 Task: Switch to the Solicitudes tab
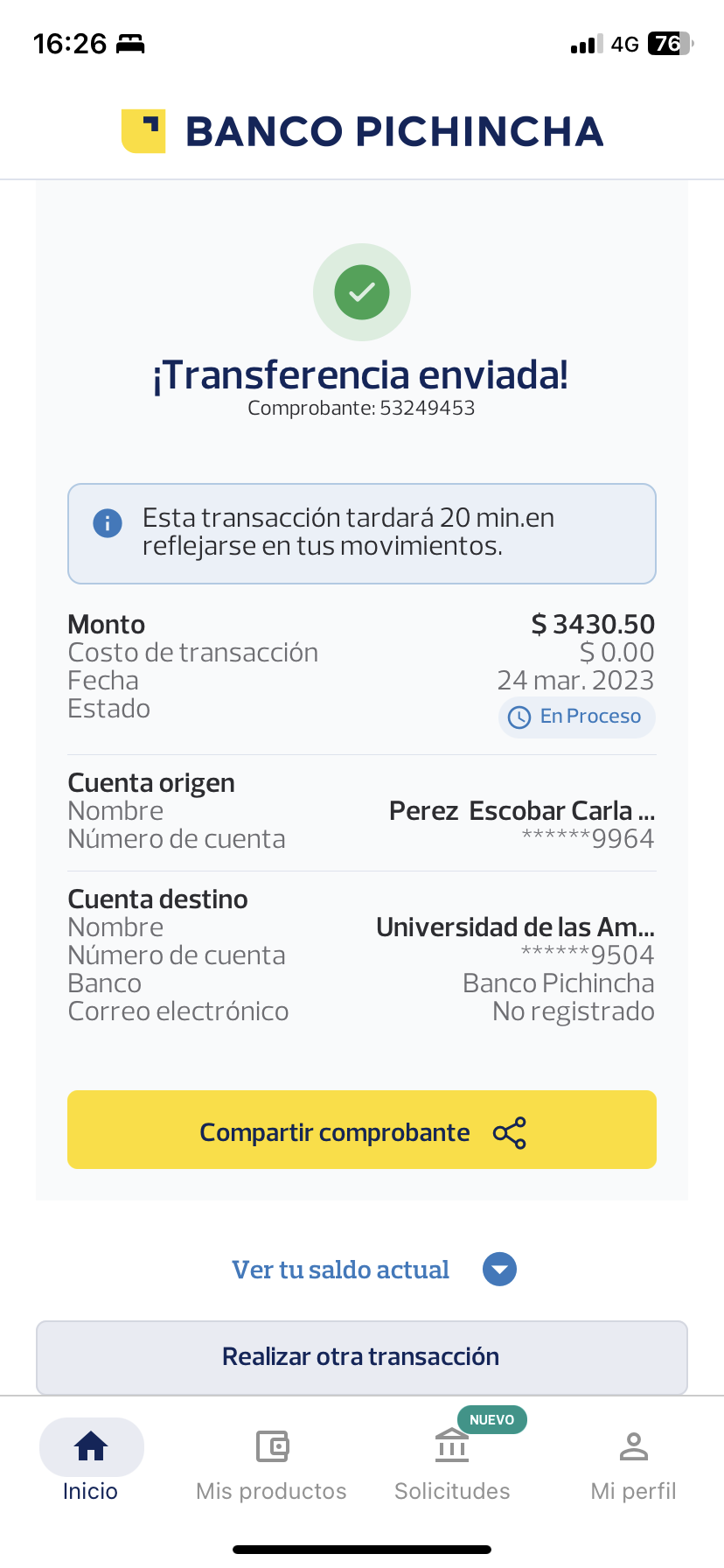tap(452, 1462)
